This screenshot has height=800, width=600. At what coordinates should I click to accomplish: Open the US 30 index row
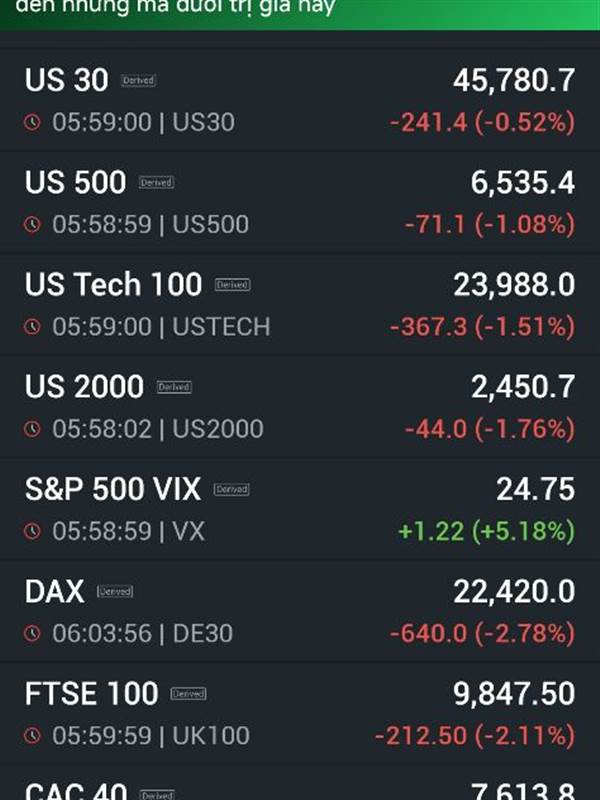tap(300, 100)
